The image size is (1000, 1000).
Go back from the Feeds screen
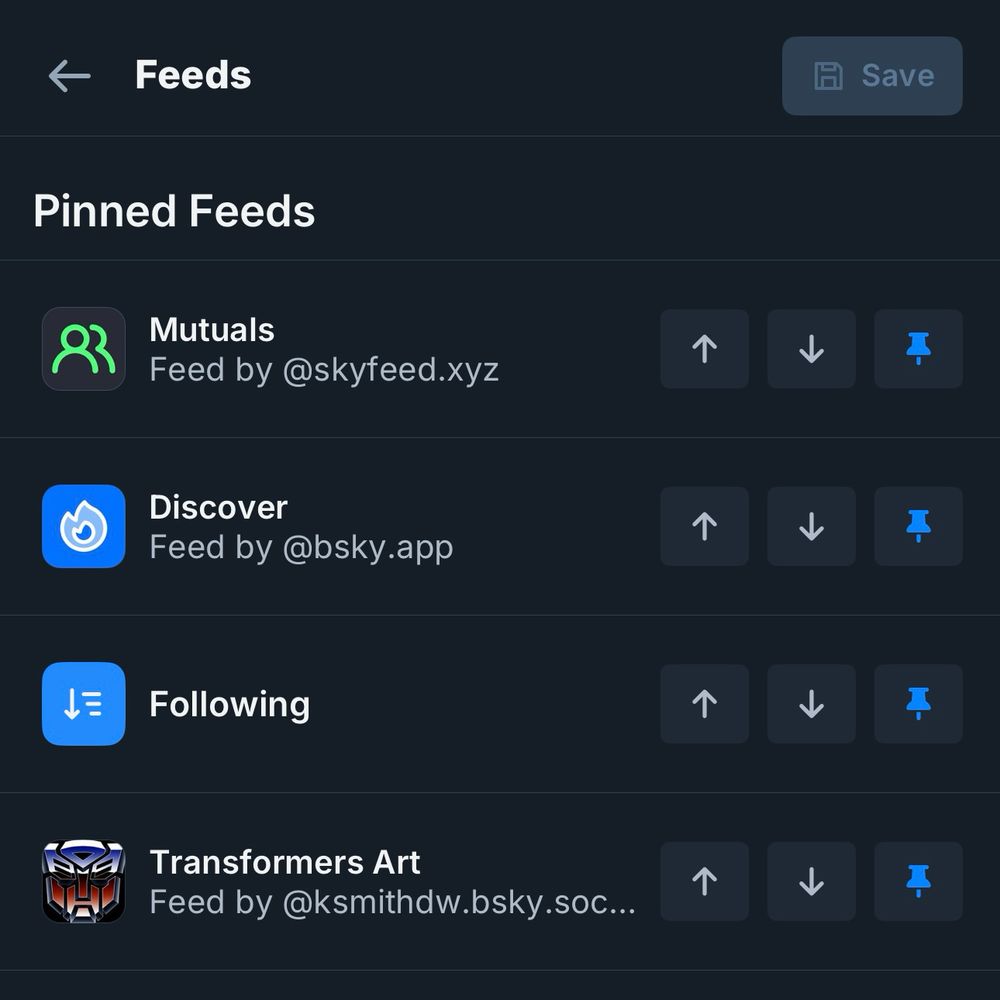pos(69,76)
